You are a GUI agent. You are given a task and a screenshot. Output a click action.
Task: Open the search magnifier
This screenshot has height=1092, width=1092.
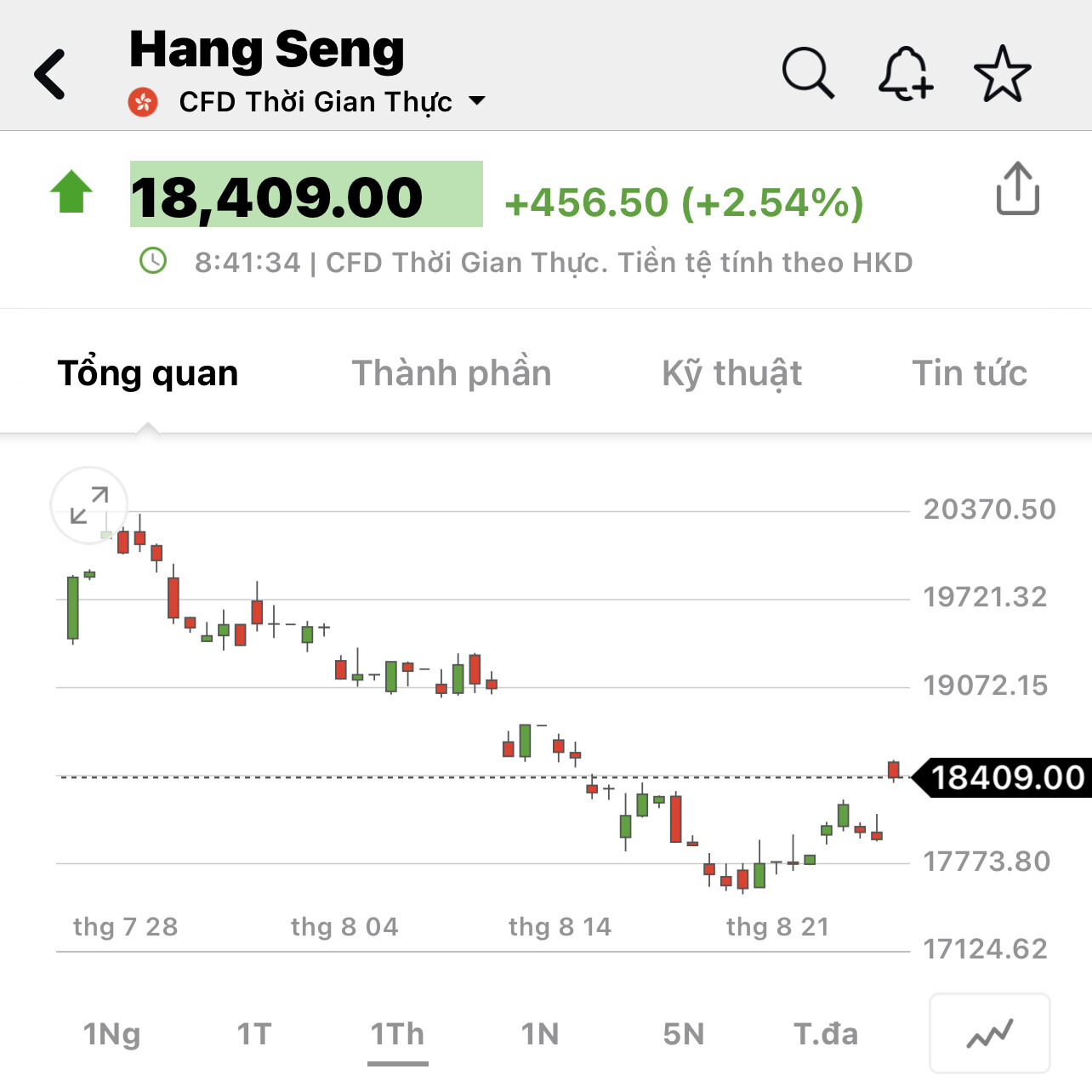[807, 73]
